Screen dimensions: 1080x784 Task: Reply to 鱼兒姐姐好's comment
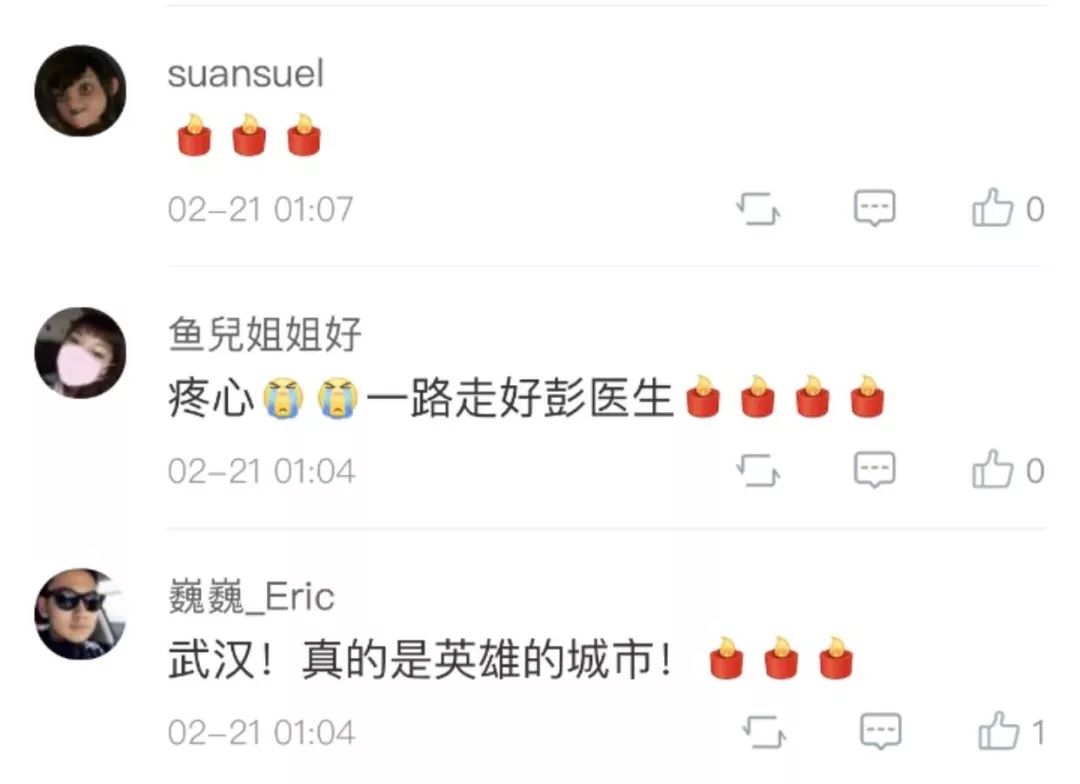coord(874,469)
